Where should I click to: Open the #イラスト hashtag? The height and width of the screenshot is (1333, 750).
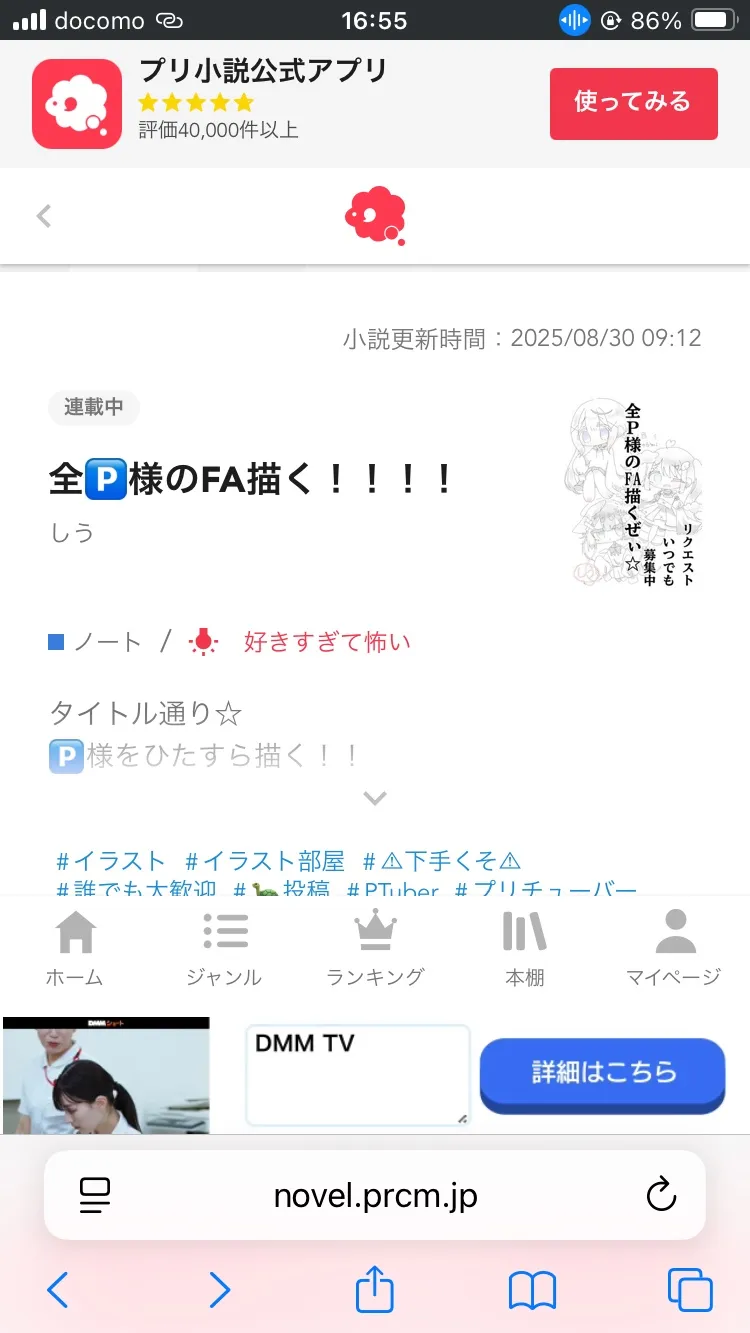point(111,861)
